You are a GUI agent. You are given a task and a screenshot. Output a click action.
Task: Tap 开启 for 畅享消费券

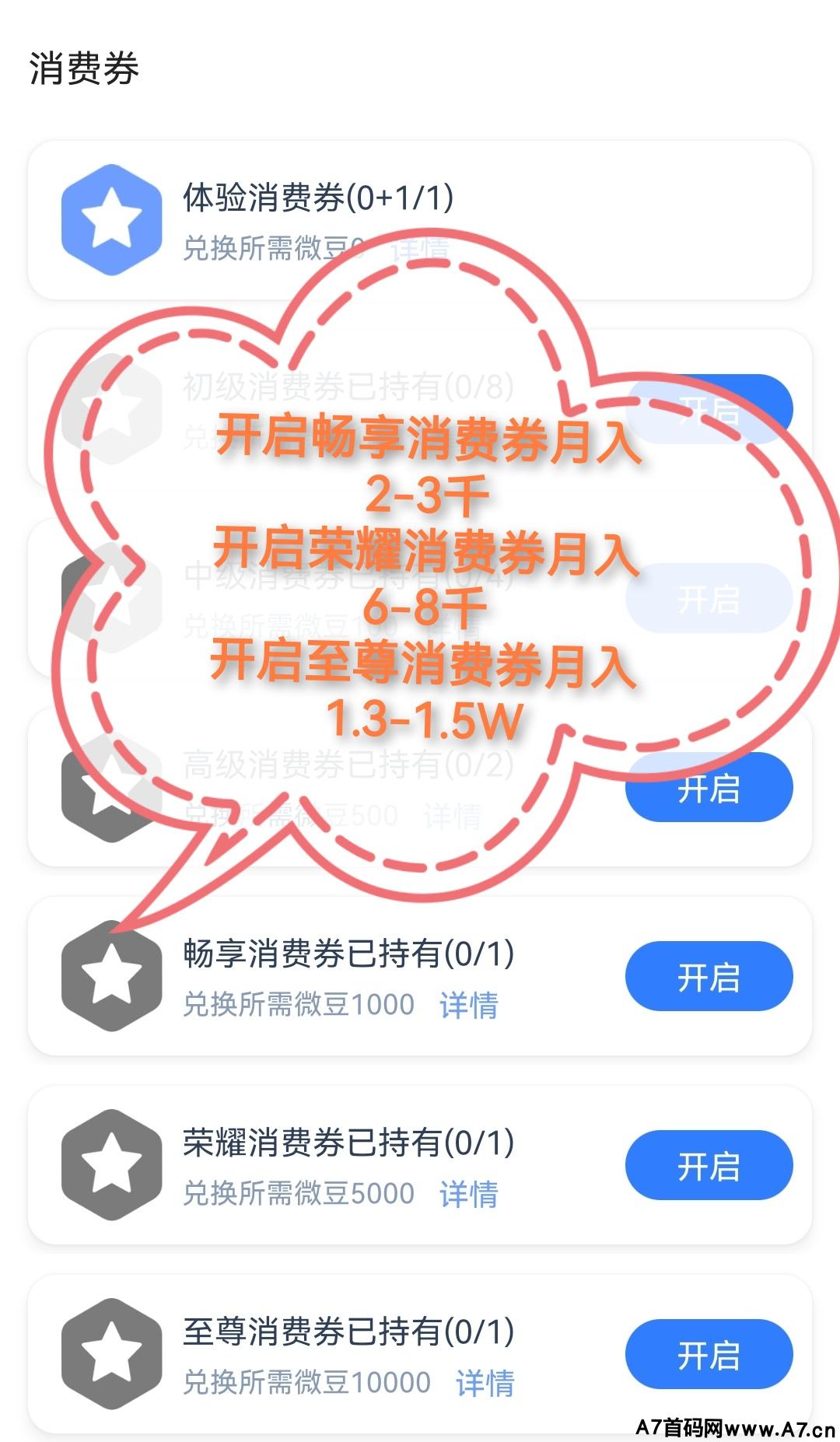[709, 976]
